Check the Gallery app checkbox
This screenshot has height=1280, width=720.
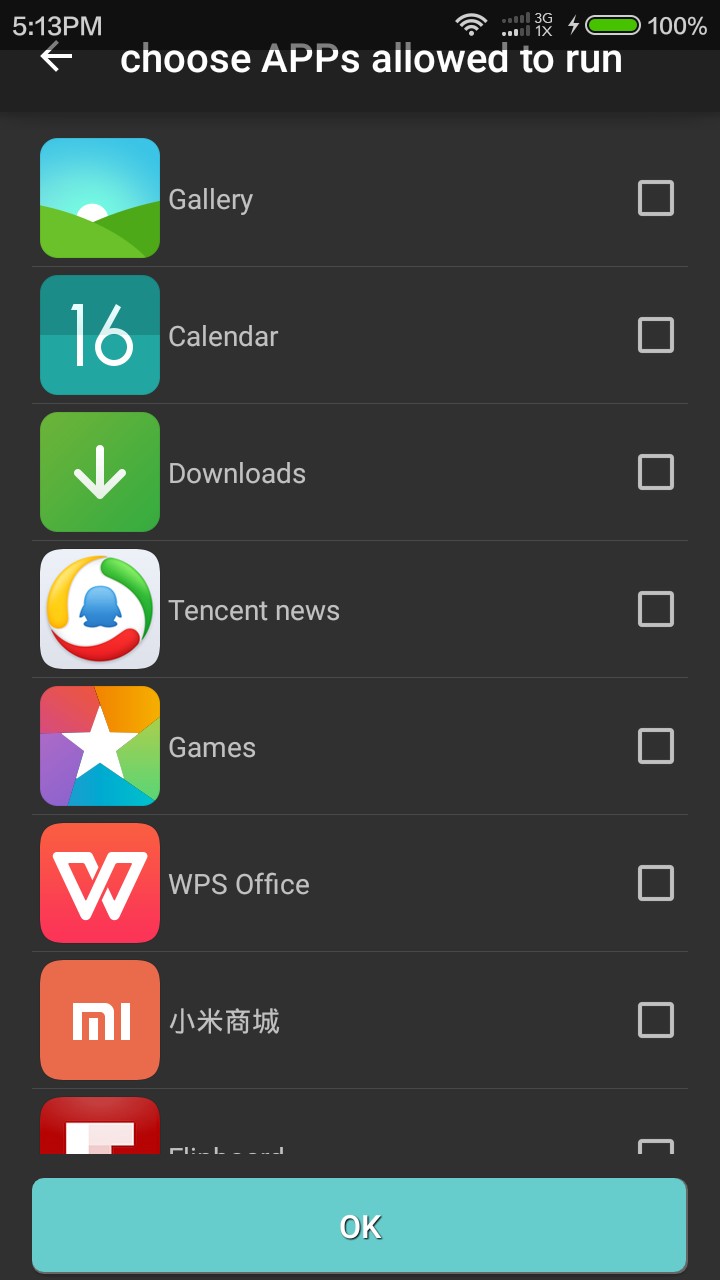click(656, 198)
